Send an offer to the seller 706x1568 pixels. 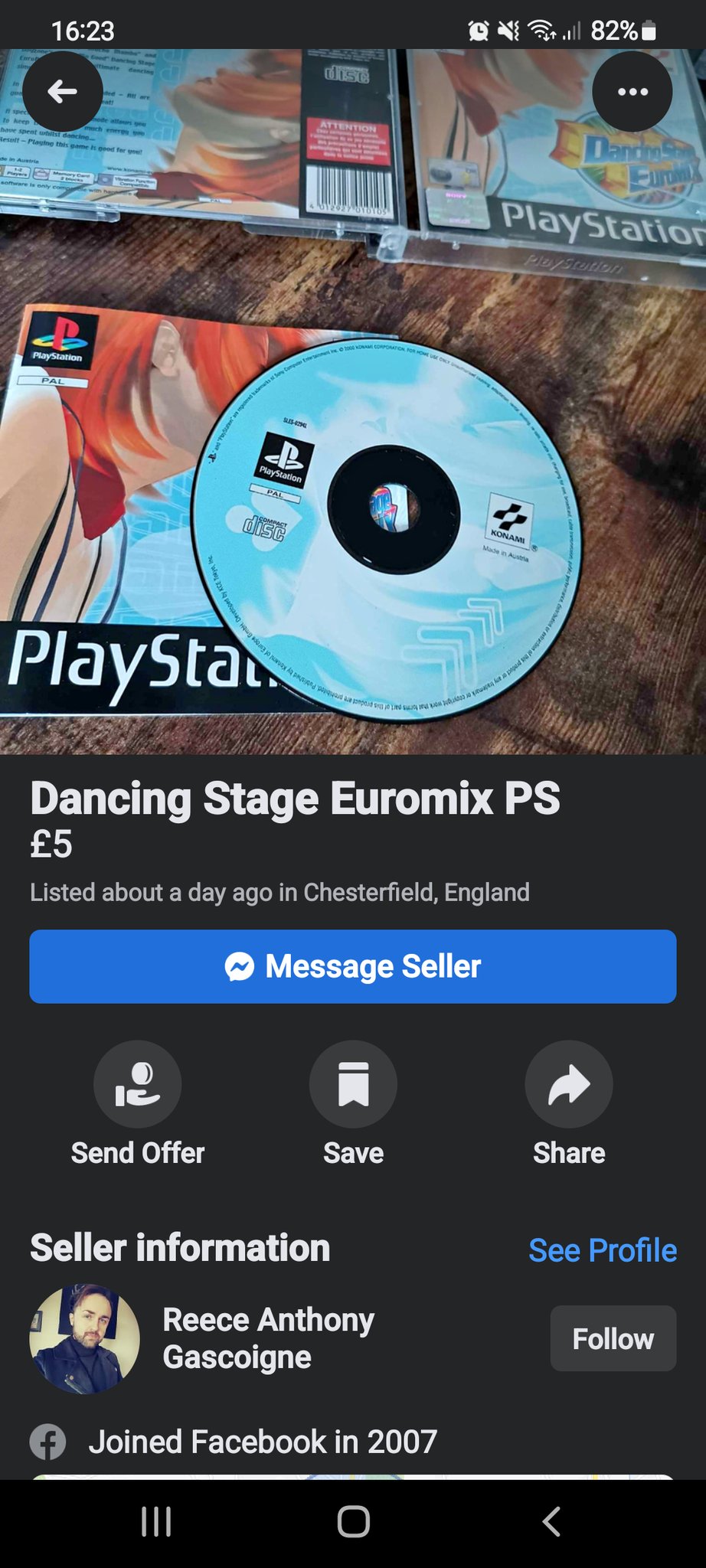click(x=138, y=1084)
